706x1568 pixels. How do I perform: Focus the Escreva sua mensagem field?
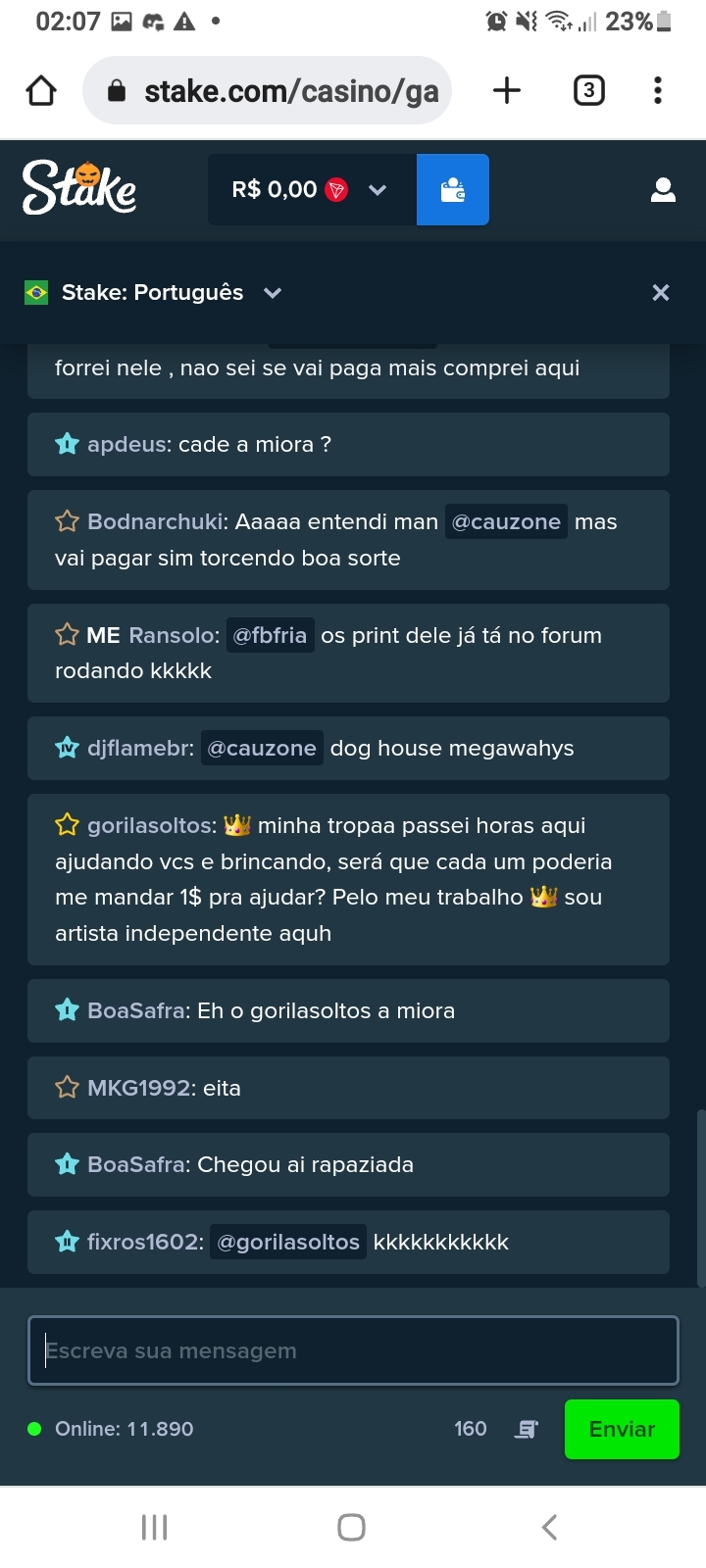click(353, 1350)
